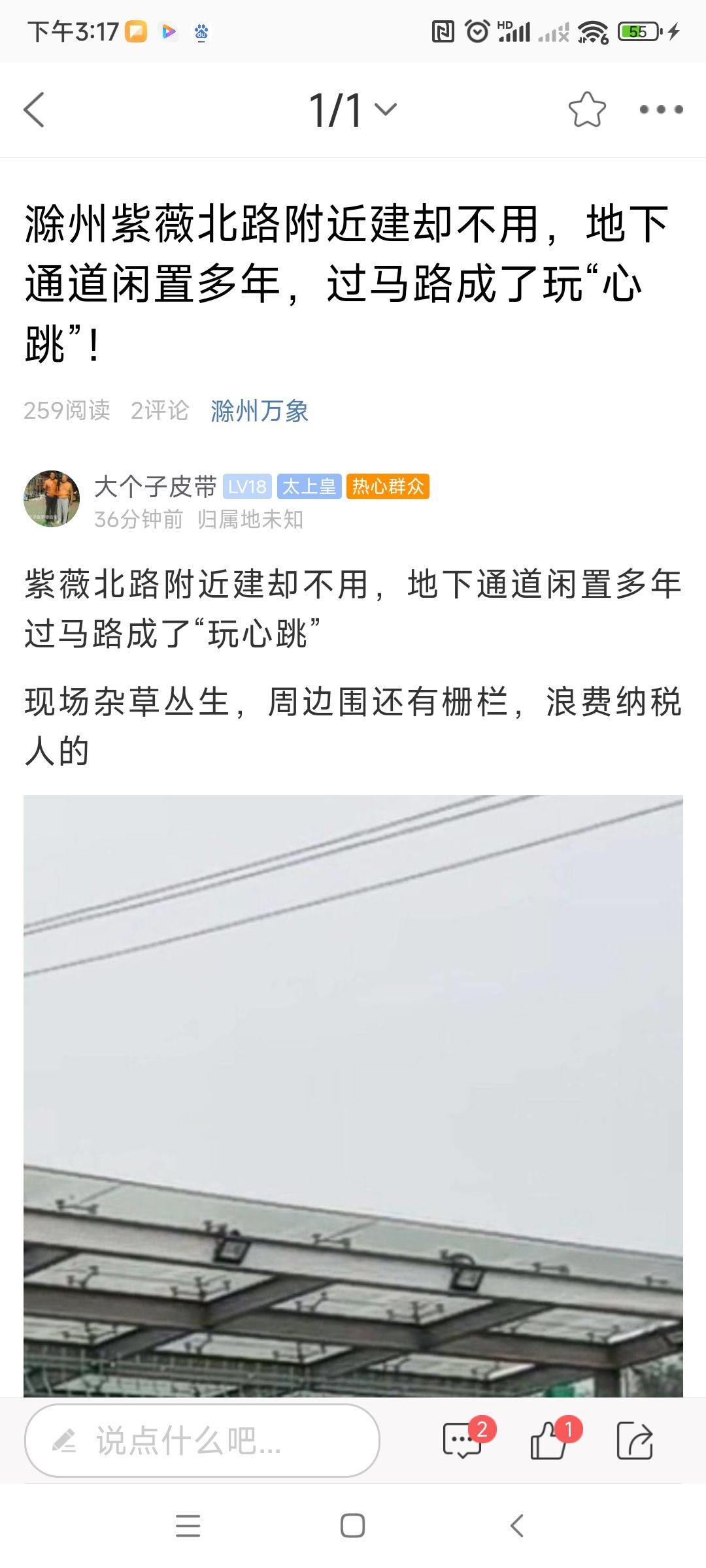706x1568 pixels.
Task: Go back using the top-left arrow
Action: (34, 109)
